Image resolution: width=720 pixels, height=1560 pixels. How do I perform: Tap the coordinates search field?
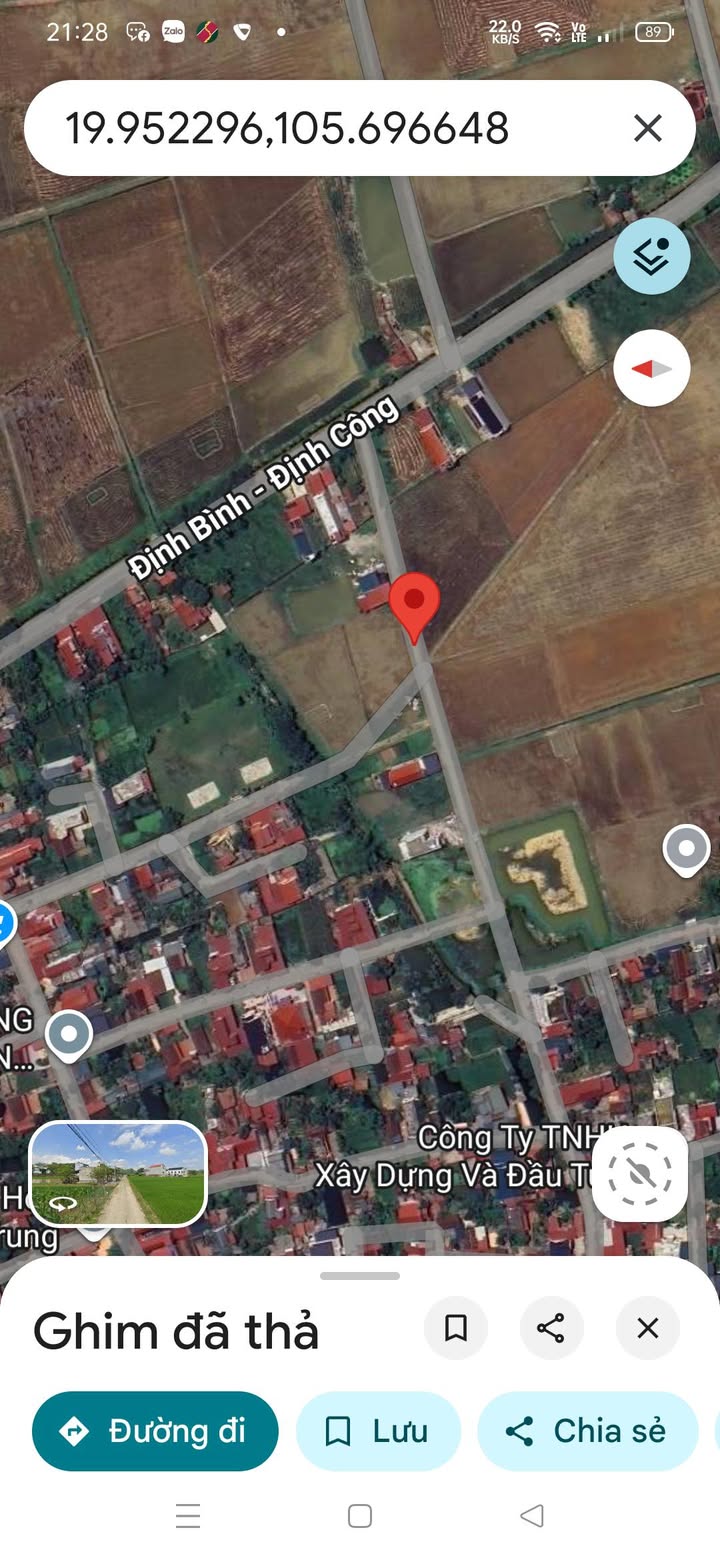pos(300,129)
